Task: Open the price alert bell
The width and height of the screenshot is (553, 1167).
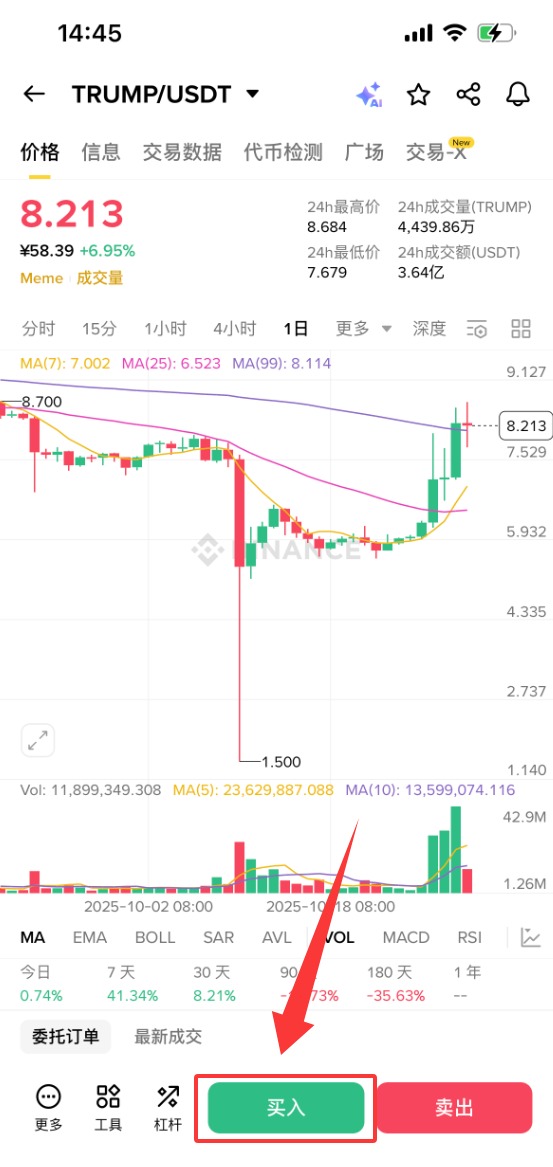Action: click(x=518, y=95)
